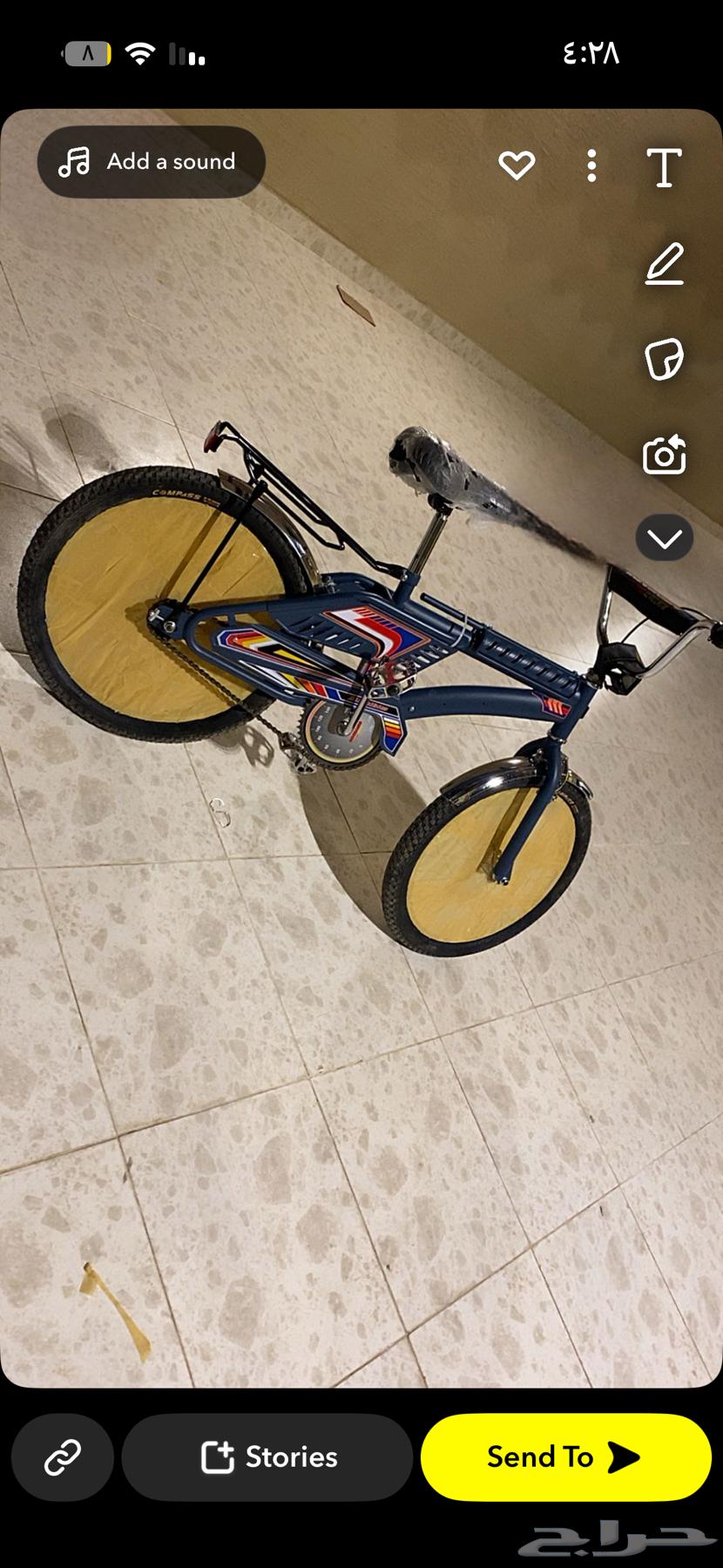Open the sticker picker
Screen dimensions: 723x1568
click(x=664, y=359)
